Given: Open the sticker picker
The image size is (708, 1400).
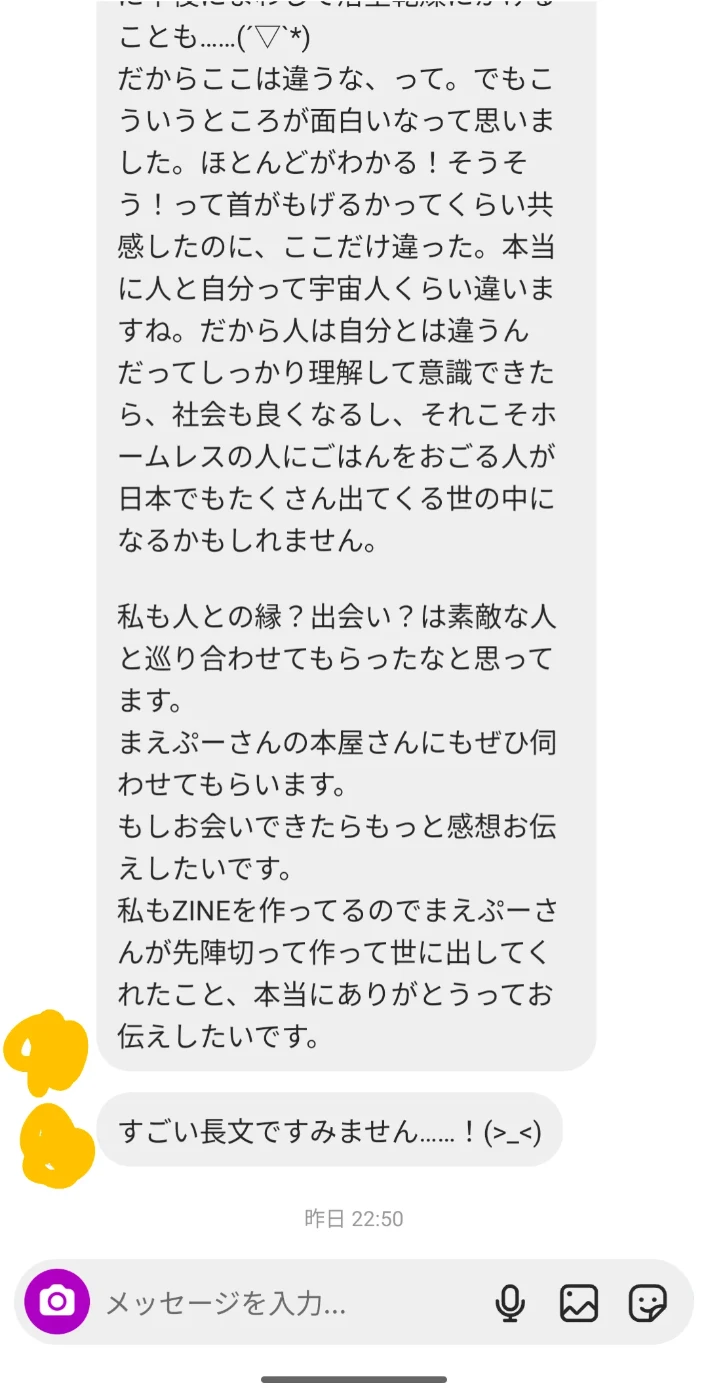Looking at the screenshot, I should [647, 1303].
